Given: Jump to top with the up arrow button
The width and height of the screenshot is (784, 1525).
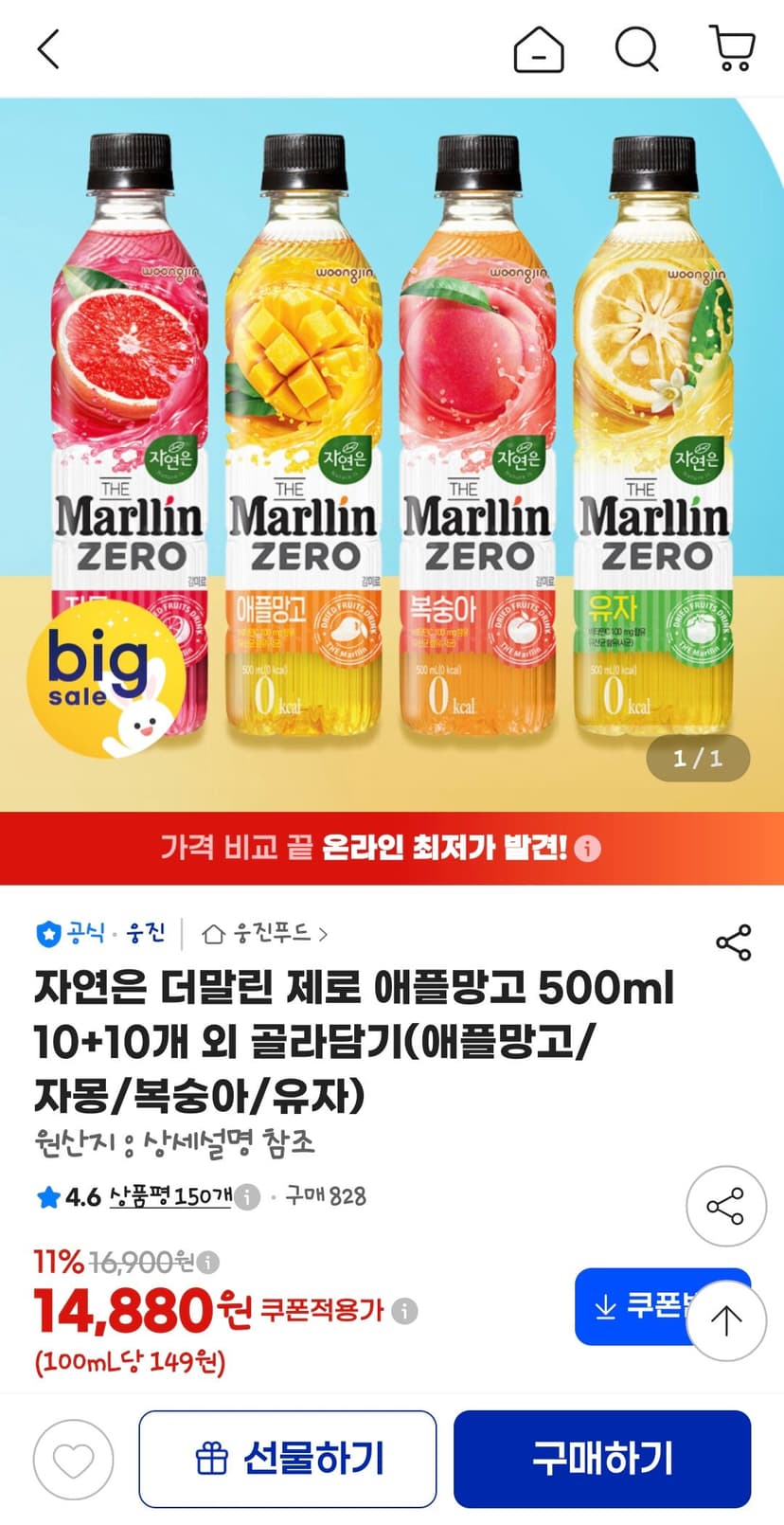Looking at the screenshot, I should click(x=726, y=1320).
